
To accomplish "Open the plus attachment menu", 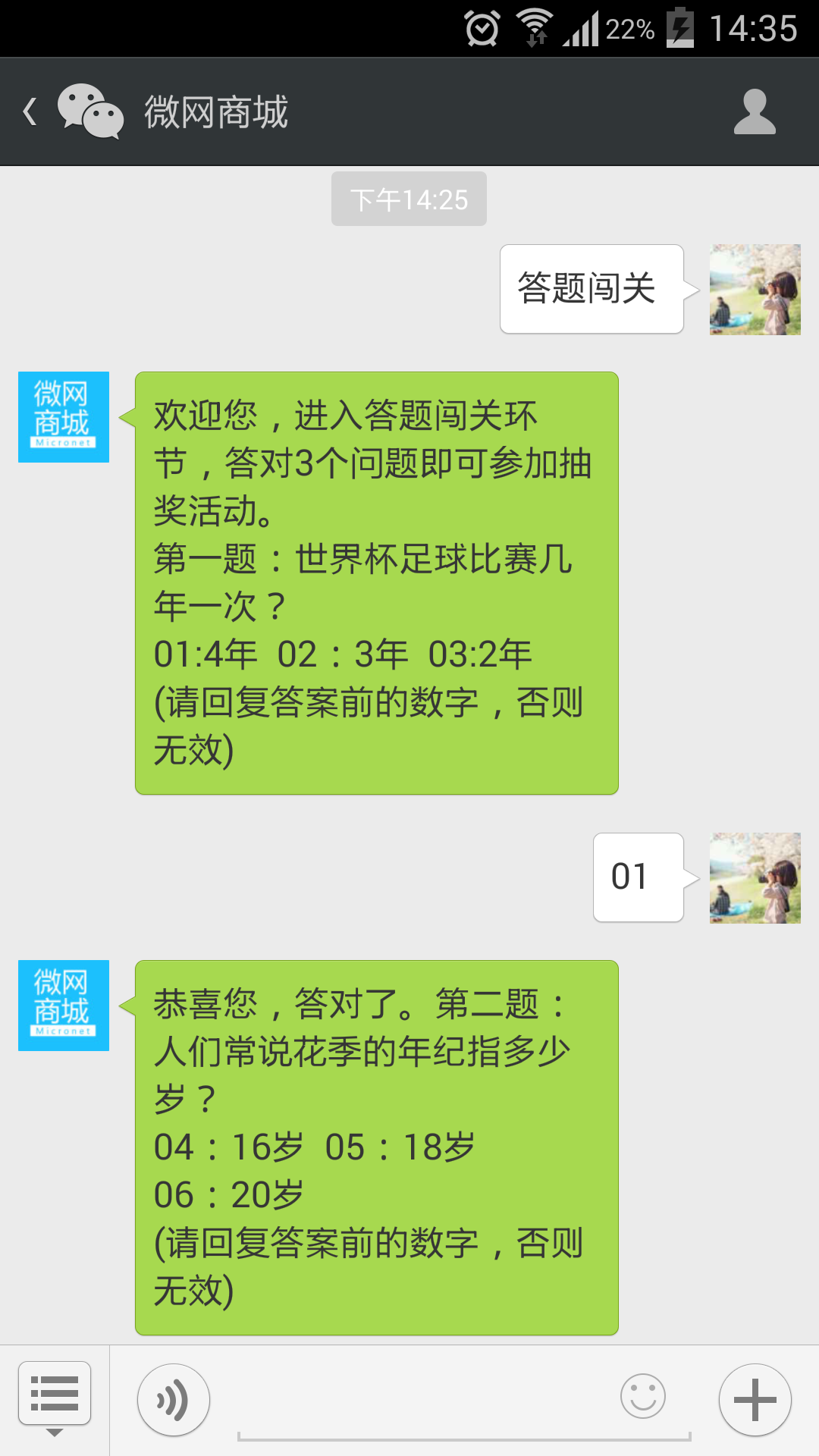I will click(x=755, y=1400).
